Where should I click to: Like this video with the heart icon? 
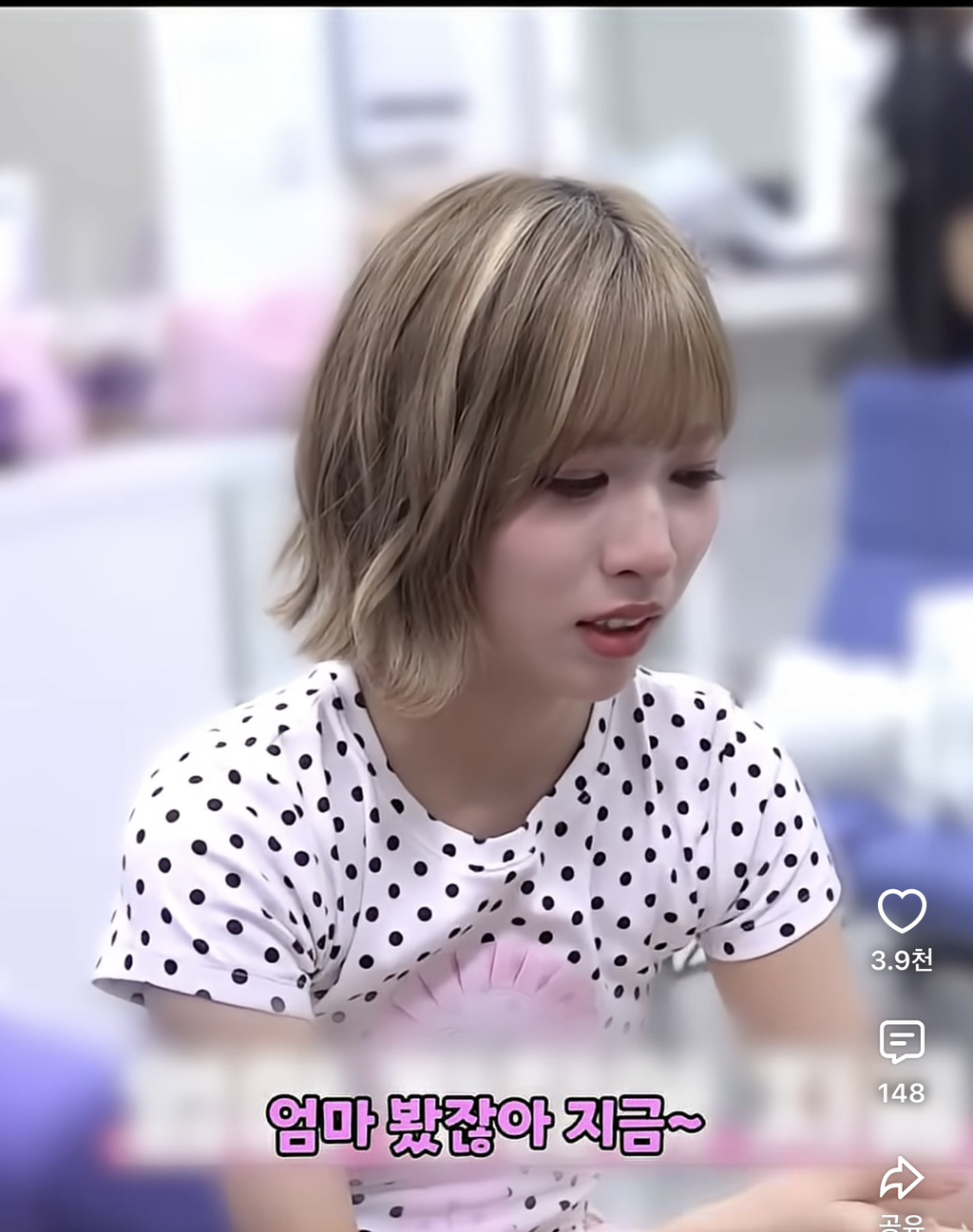coord(901,912)
